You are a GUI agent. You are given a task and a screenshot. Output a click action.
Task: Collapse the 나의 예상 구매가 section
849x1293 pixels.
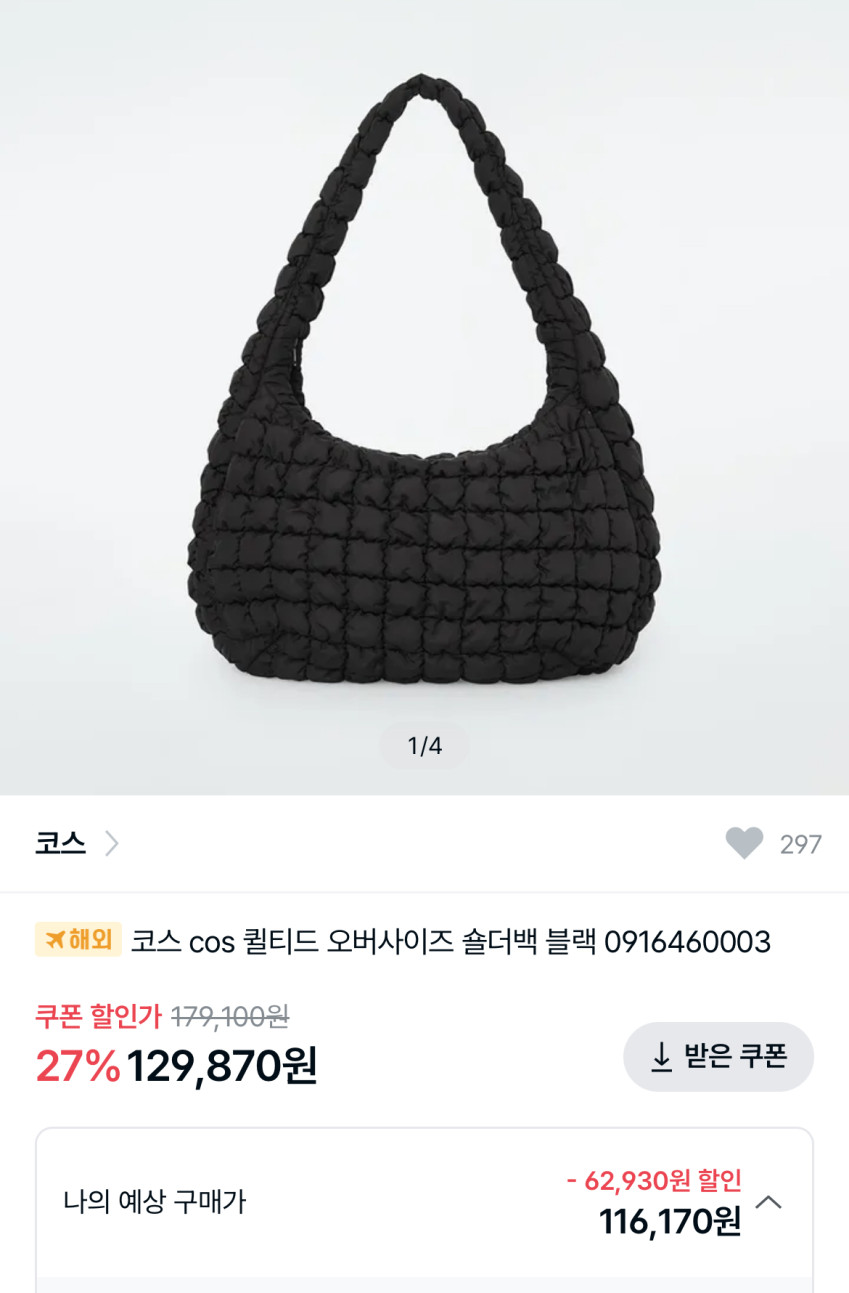768,1202
